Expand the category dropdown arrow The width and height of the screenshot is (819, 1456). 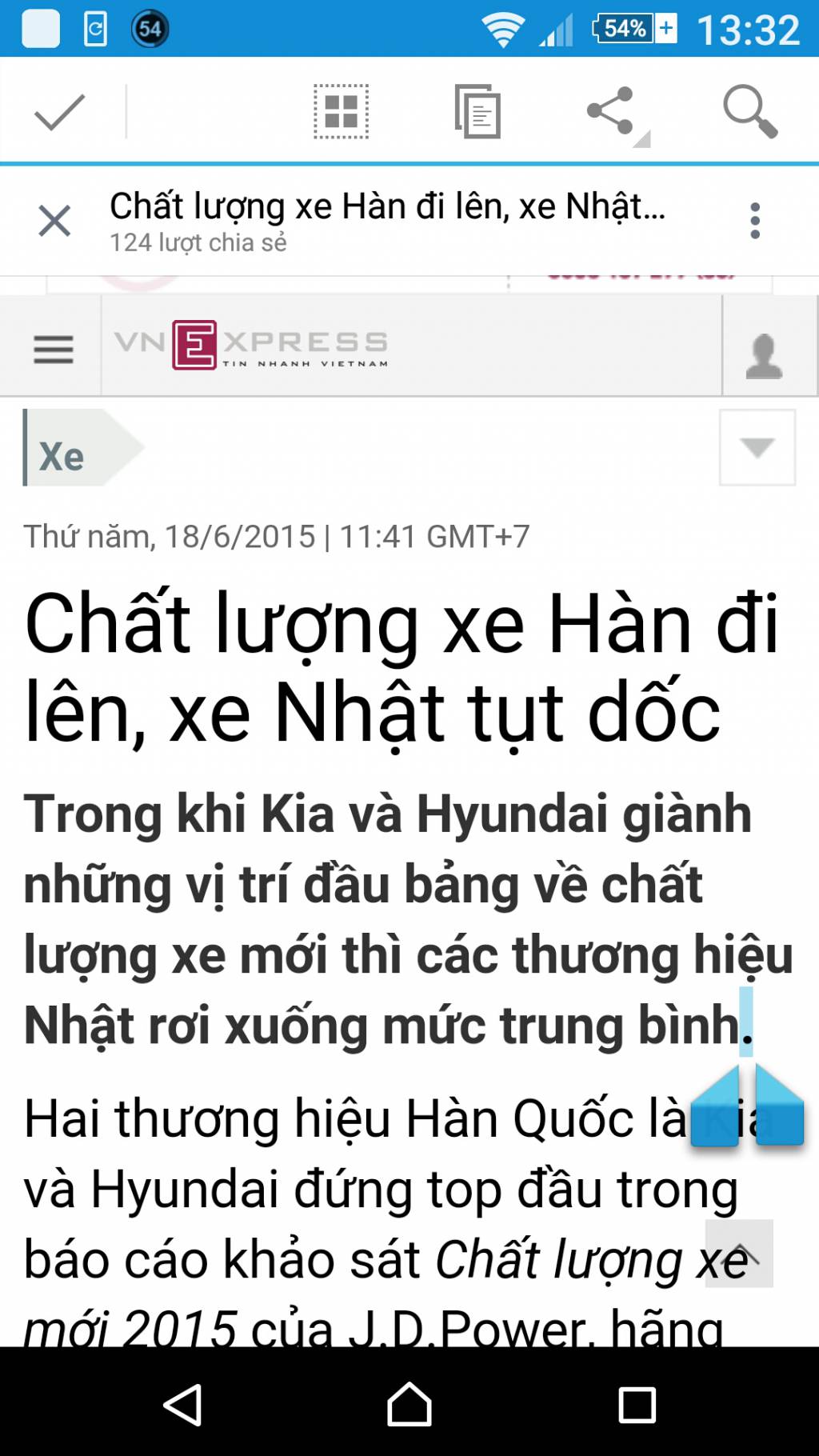pyautogui.click(x=757, y=447)
